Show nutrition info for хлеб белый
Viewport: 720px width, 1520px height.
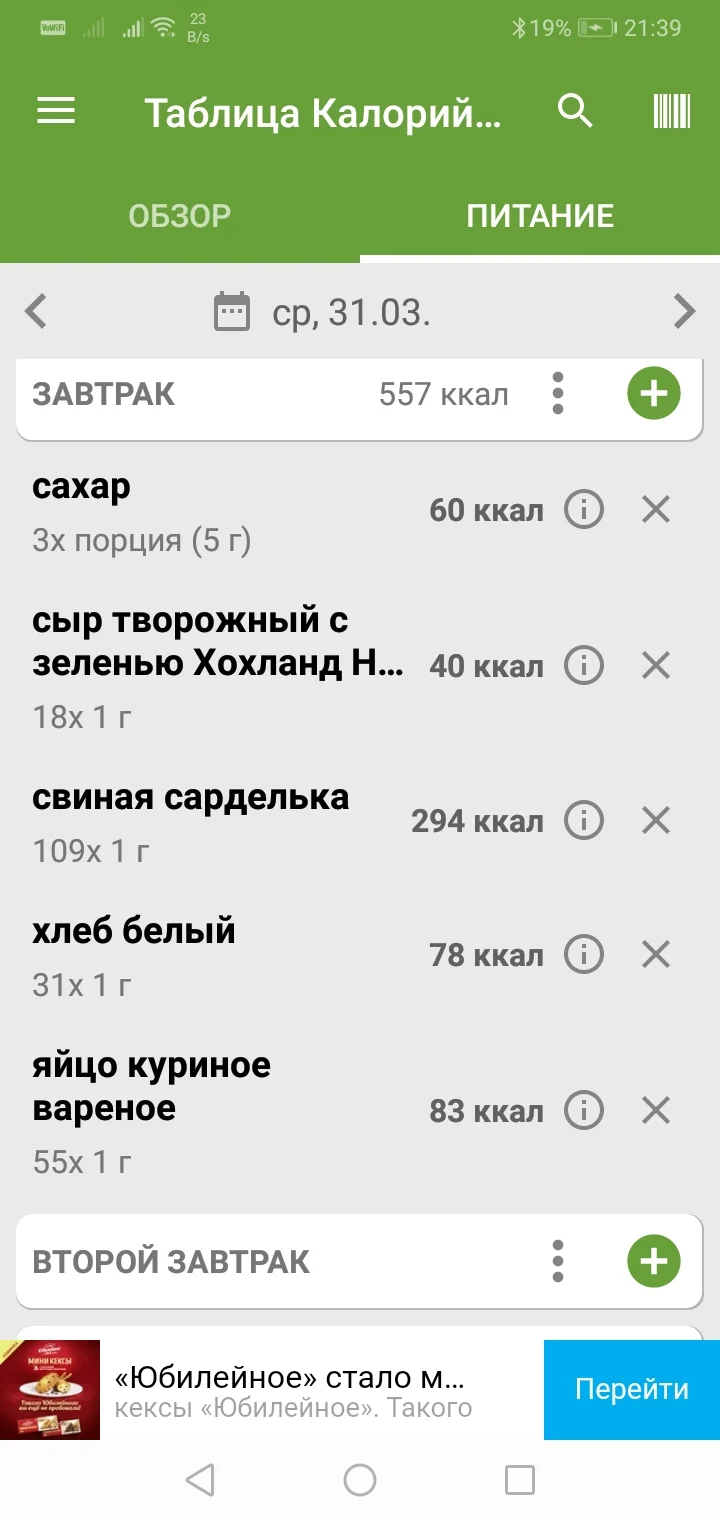583,954
